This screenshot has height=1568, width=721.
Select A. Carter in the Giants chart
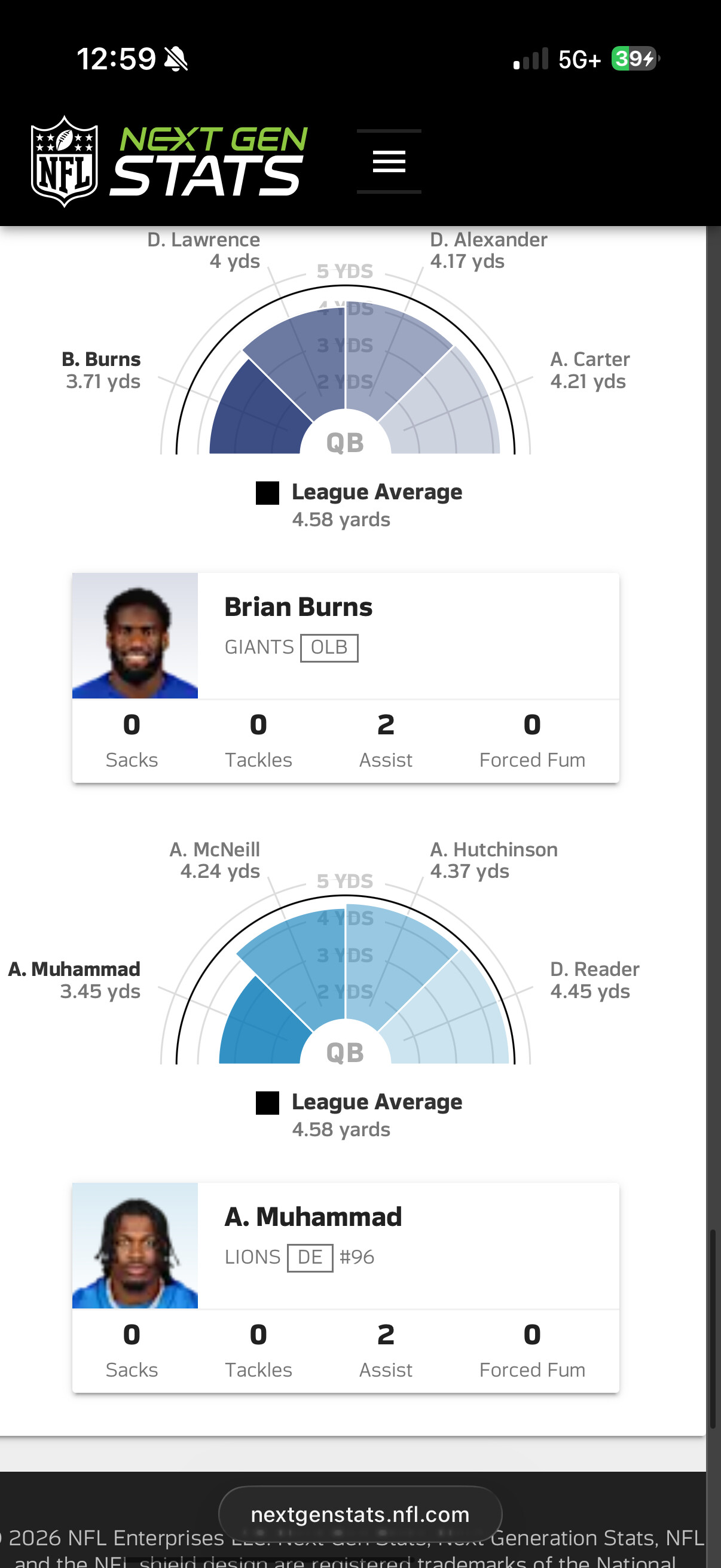pos(589,370)
